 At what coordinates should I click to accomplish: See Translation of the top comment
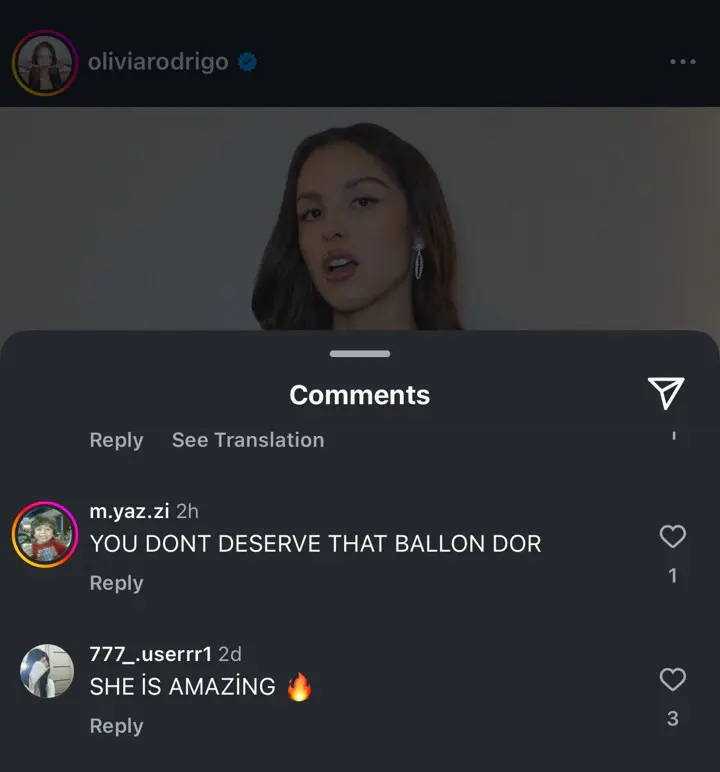point(248,440)
